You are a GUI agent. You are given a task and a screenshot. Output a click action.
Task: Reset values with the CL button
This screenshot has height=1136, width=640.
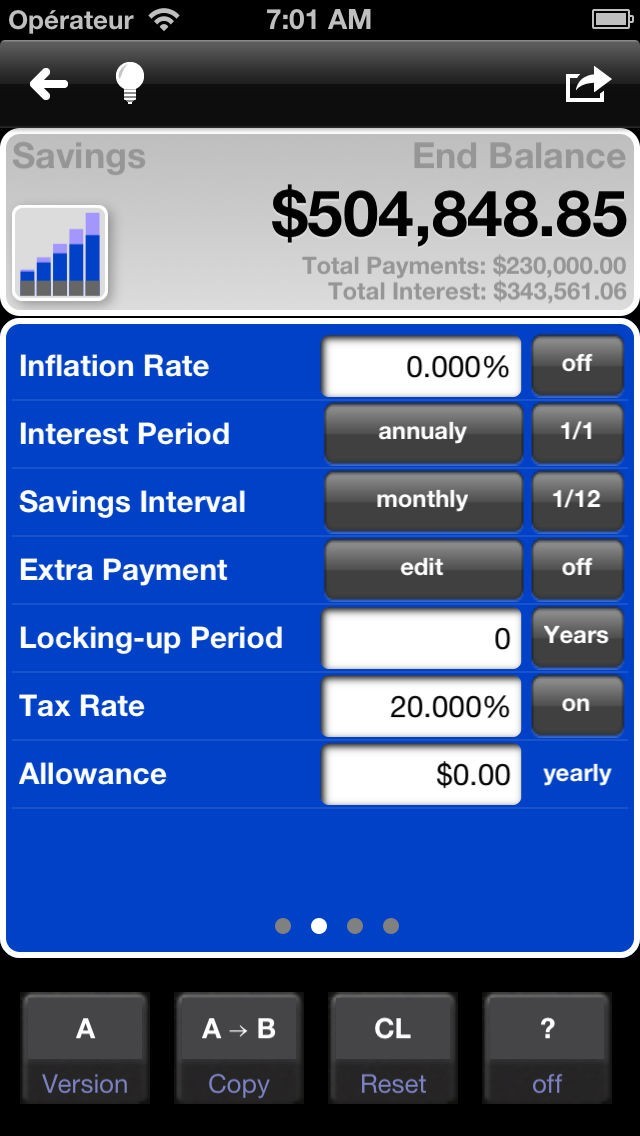coord(393,1048)
